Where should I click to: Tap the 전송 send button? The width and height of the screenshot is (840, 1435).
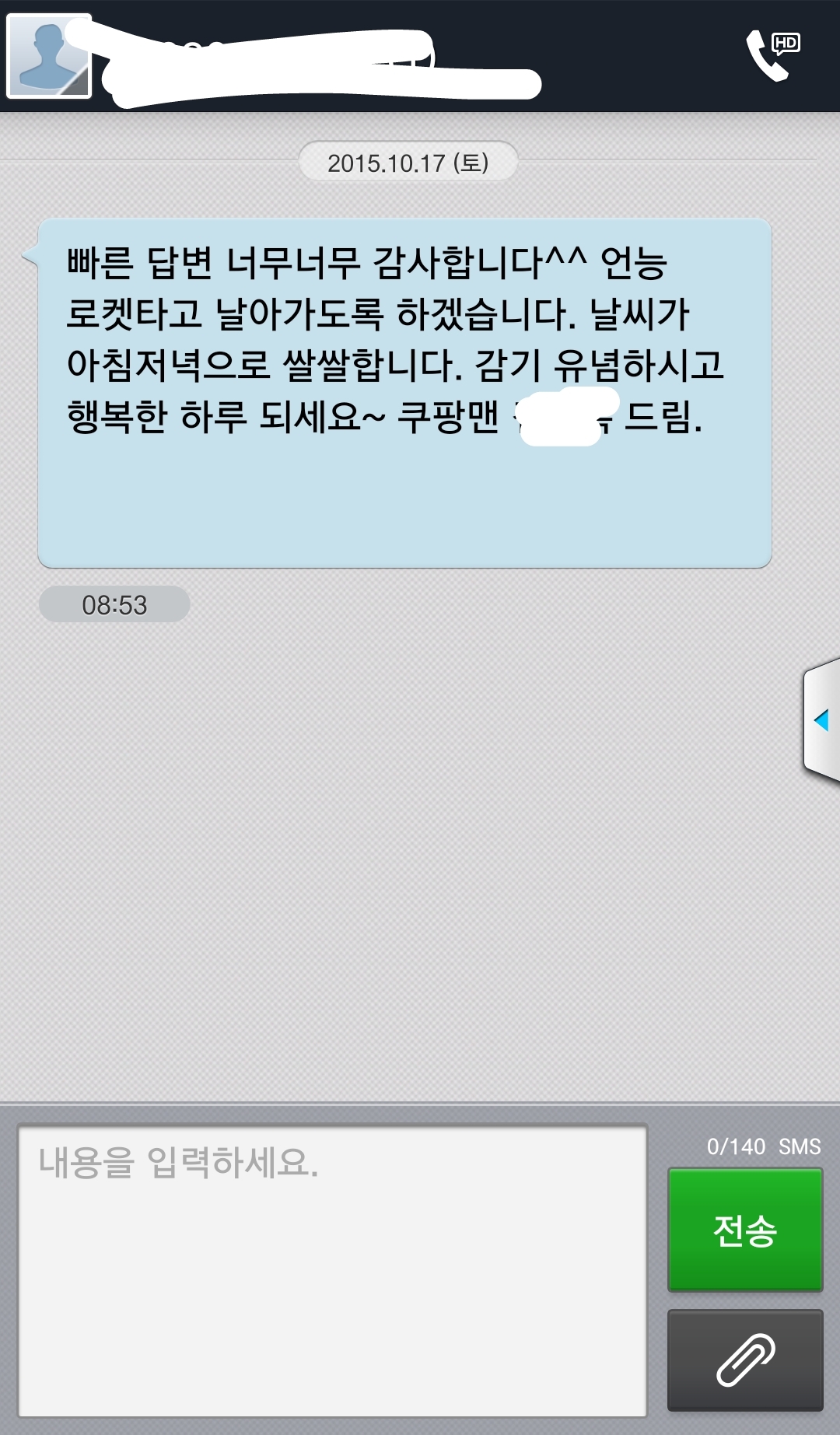coord(745,1230)
